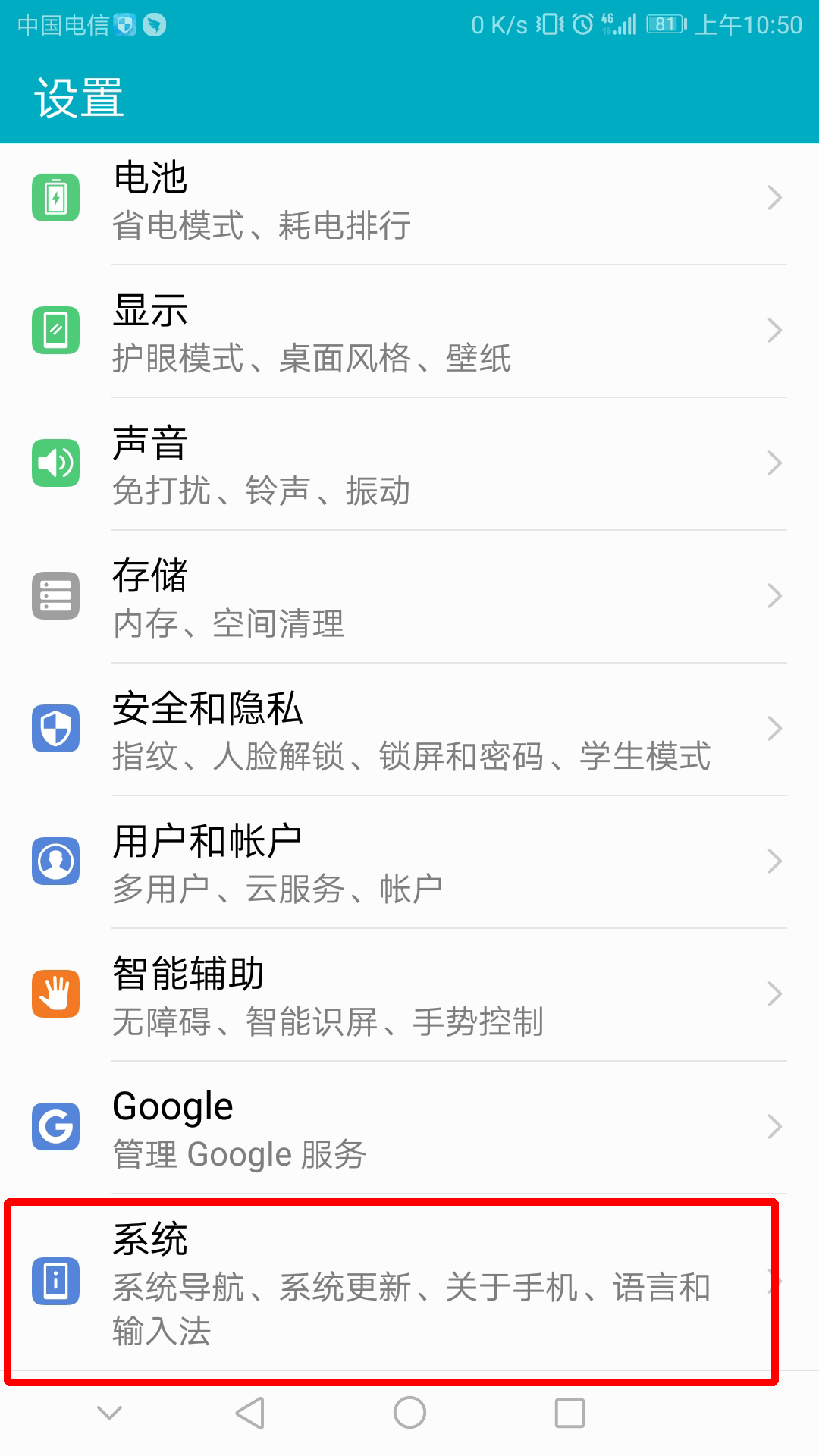Hide the navigation bar with the down arrow
This screenshot has height=1456, width=819.
110,1414
